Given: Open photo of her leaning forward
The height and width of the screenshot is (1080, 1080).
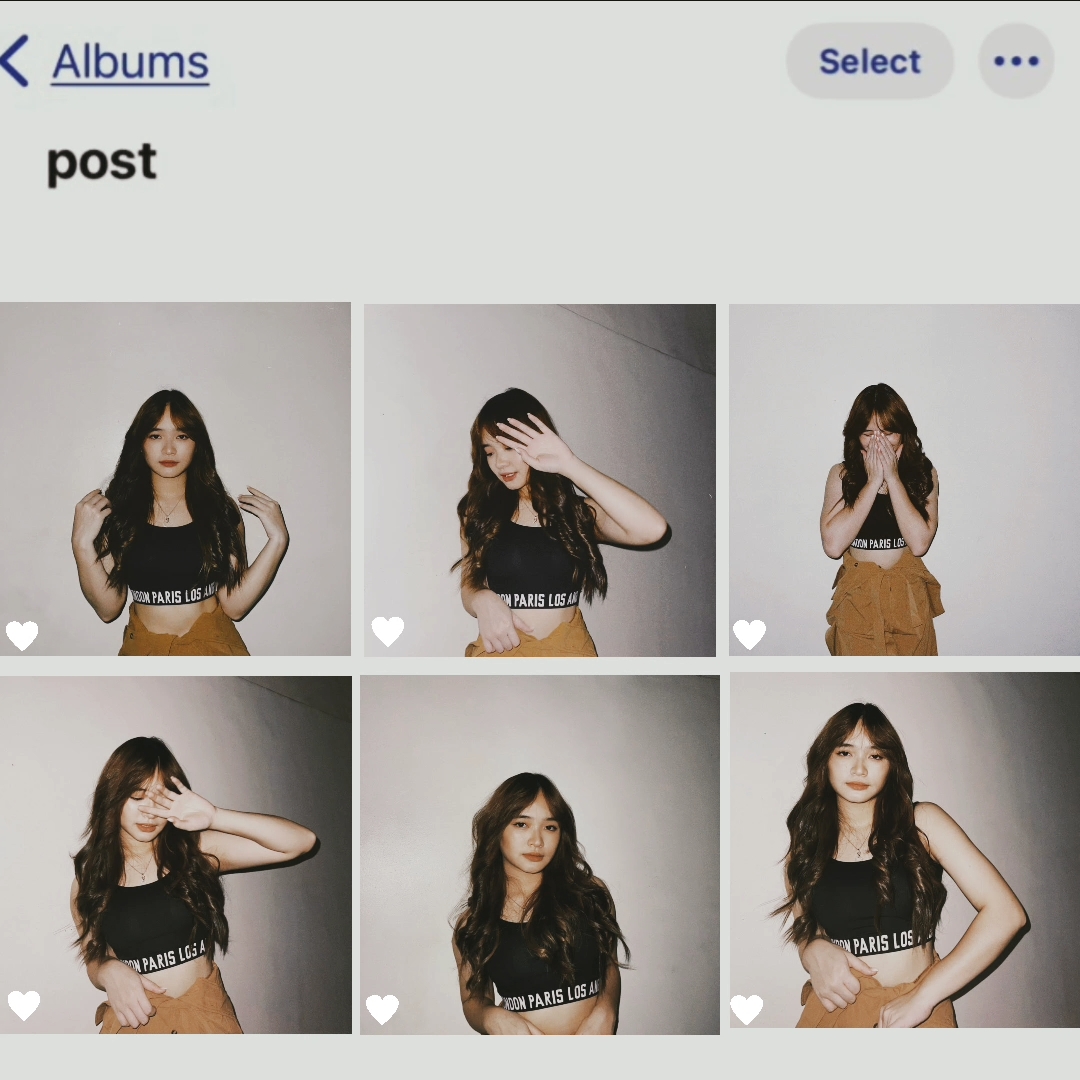Looking at the screenshot, I should (x=540, y=855).
